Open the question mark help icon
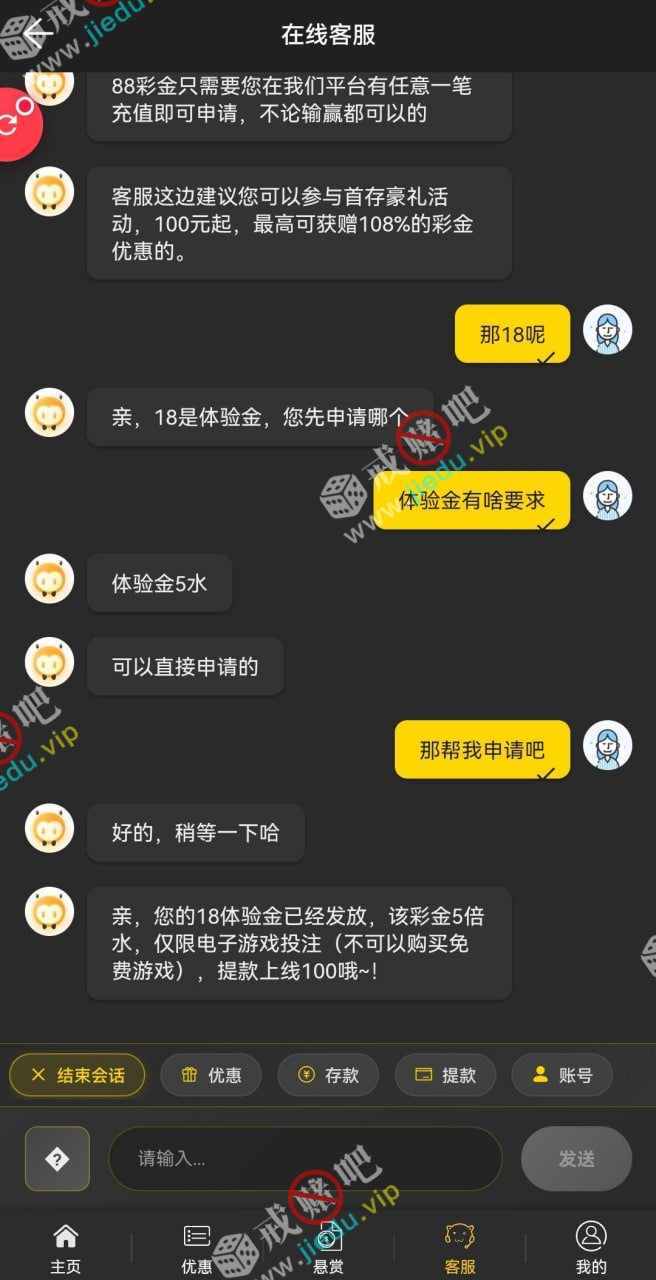 [57, 1159]
